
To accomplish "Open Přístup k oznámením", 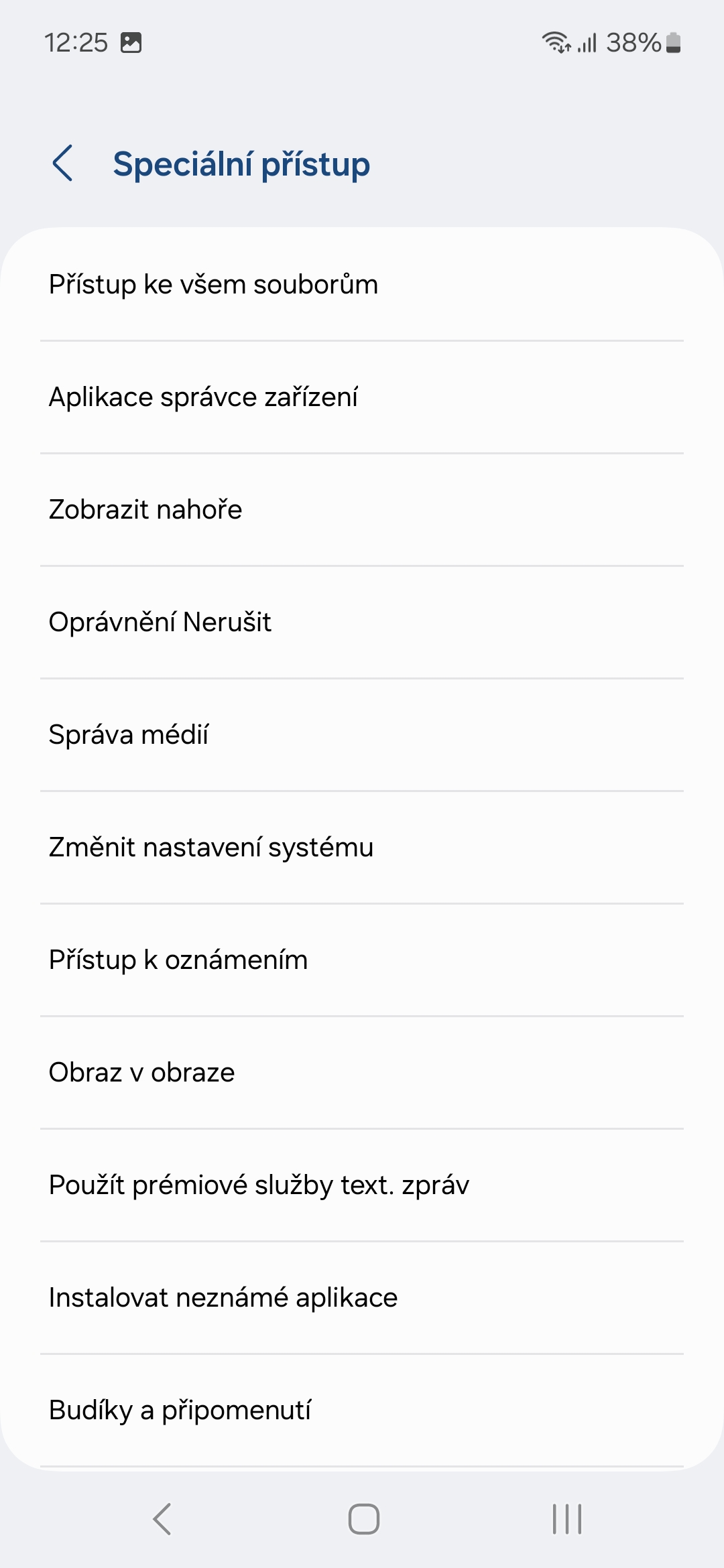I will (362, 960).
